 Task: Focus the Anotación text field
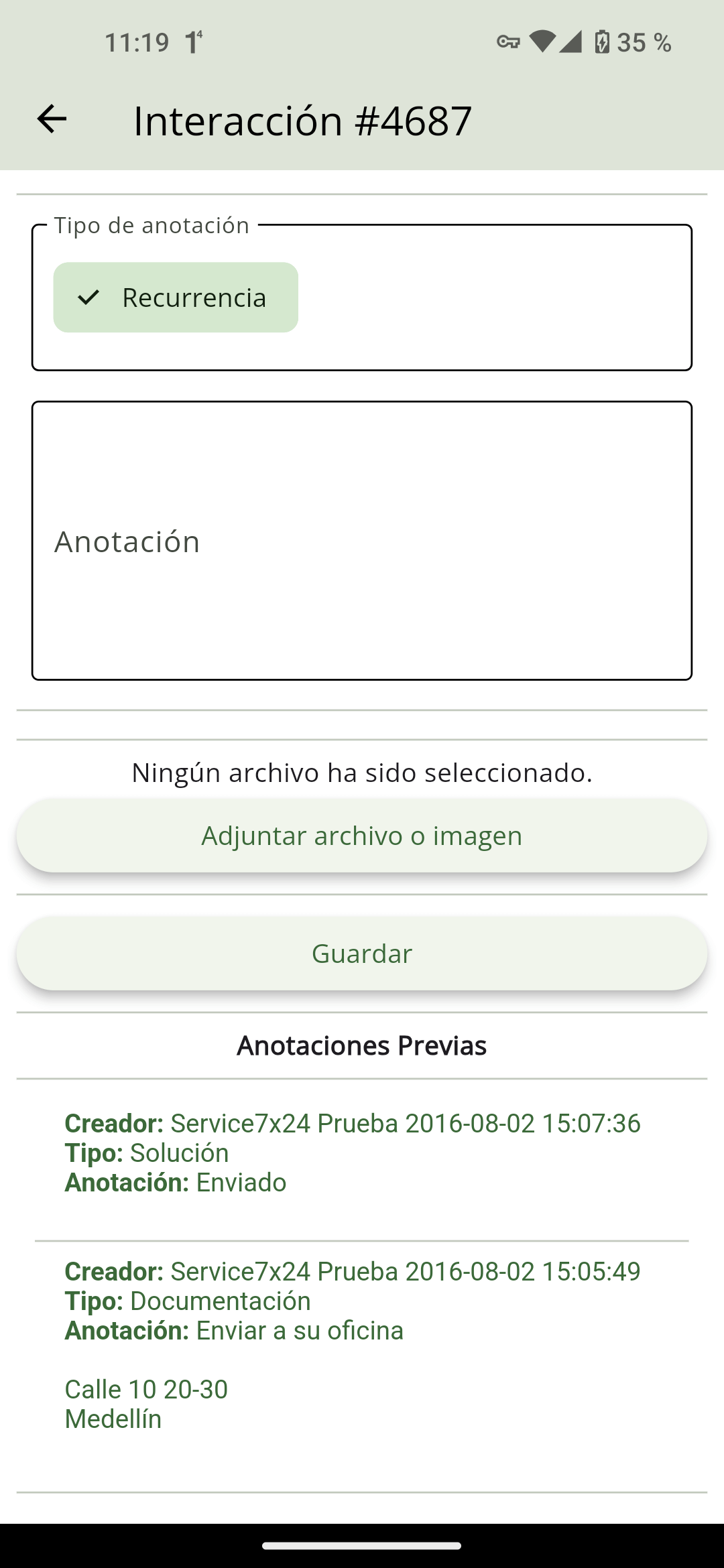tap(362, 541)
